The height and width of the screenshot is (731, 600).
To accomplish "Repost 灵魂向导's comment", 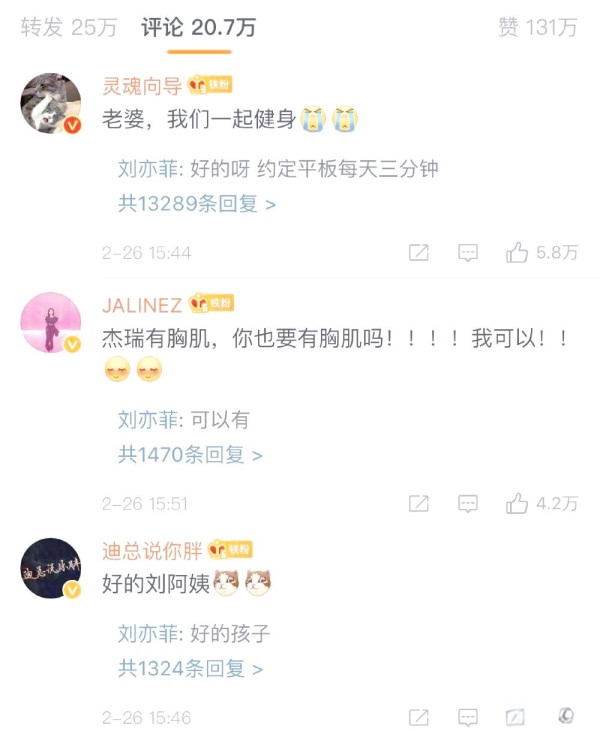I will (x=419, y=253).
